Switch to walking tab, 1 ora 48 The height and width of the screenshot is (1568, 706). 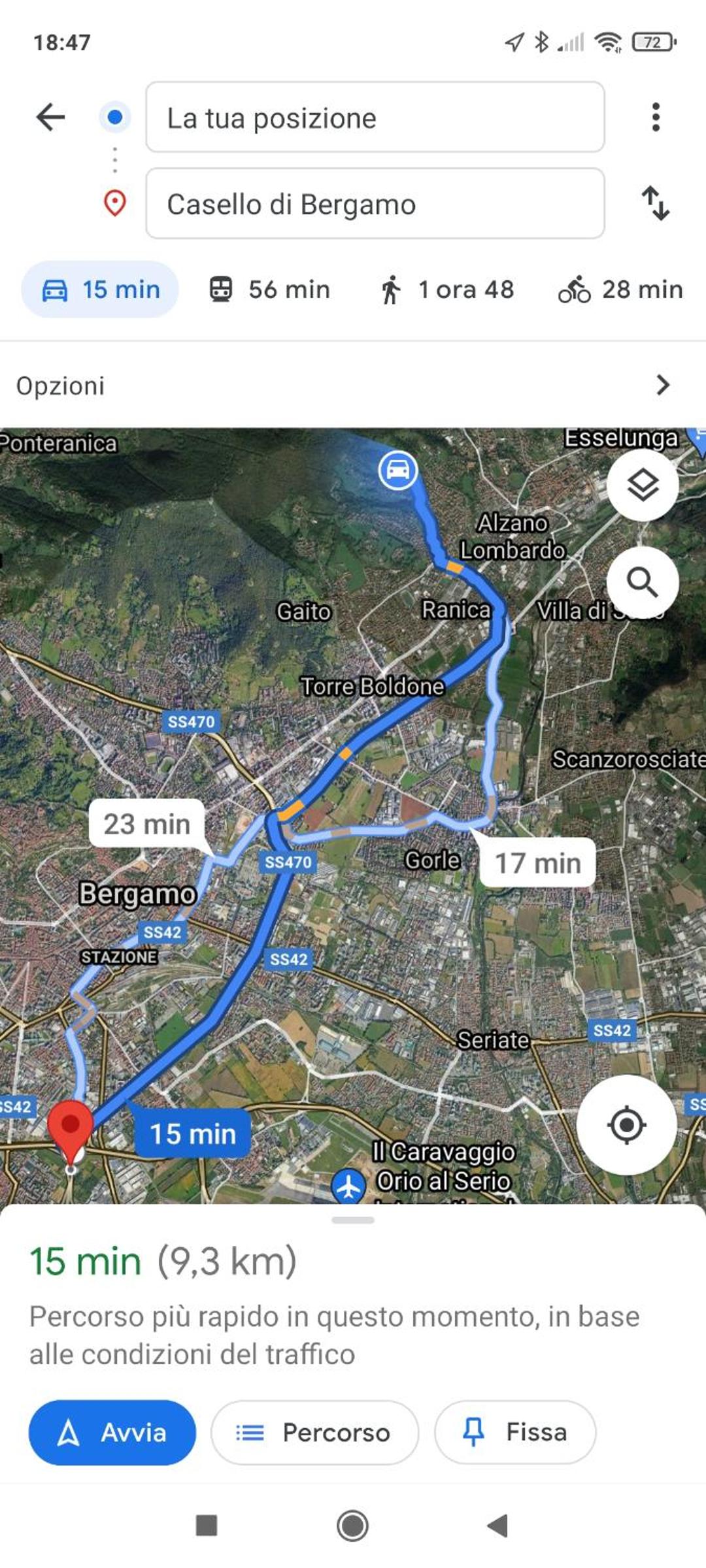pos(448,289)
